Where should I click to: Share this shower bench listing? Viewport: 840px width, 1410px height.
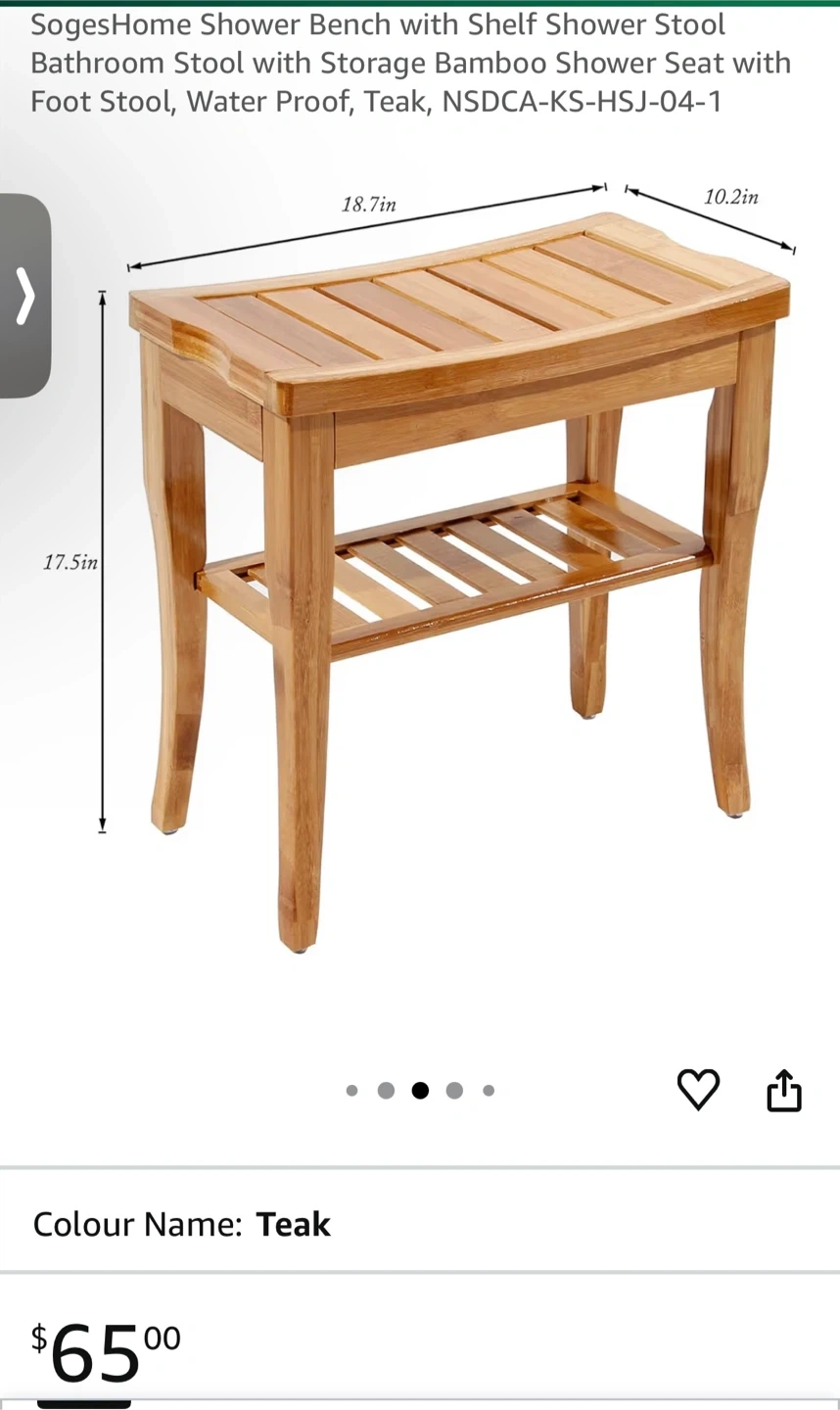pyautogui.click(x=783, y=1090)
